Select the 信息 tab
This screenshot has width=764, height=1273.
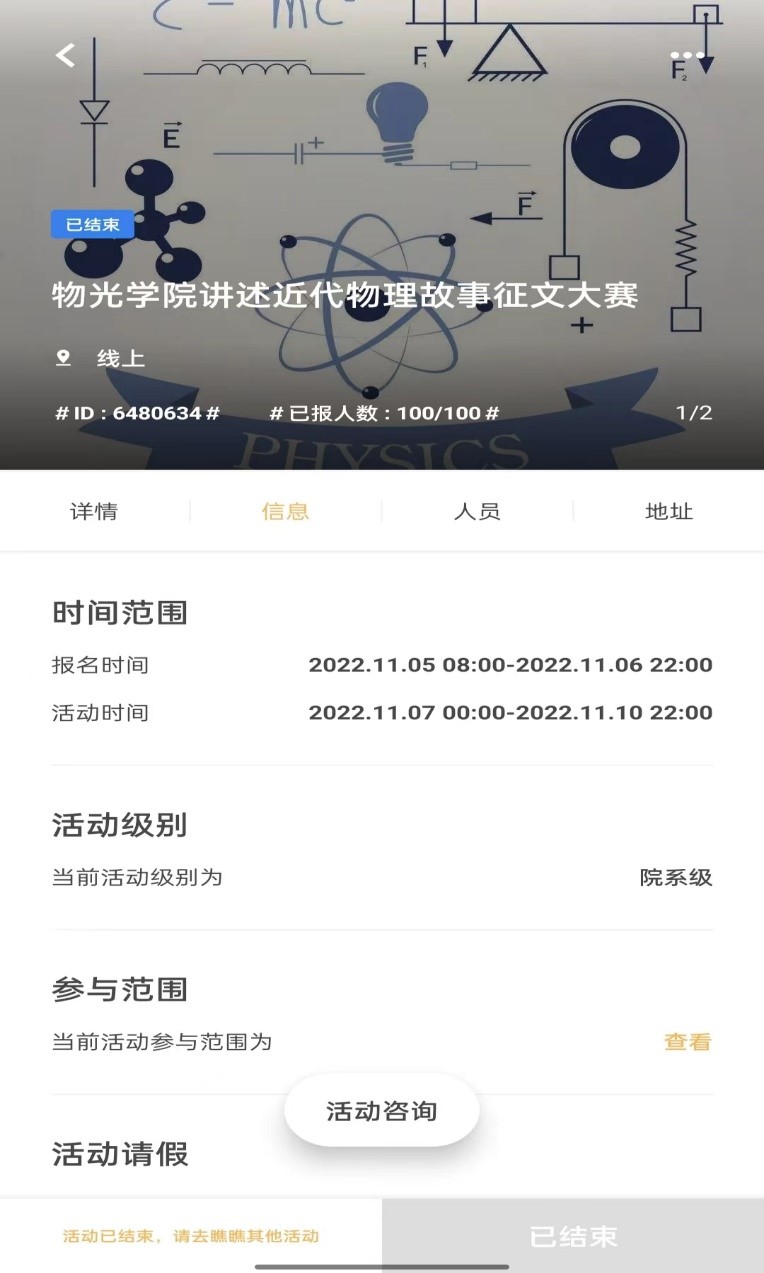click(x=286, y=512)
